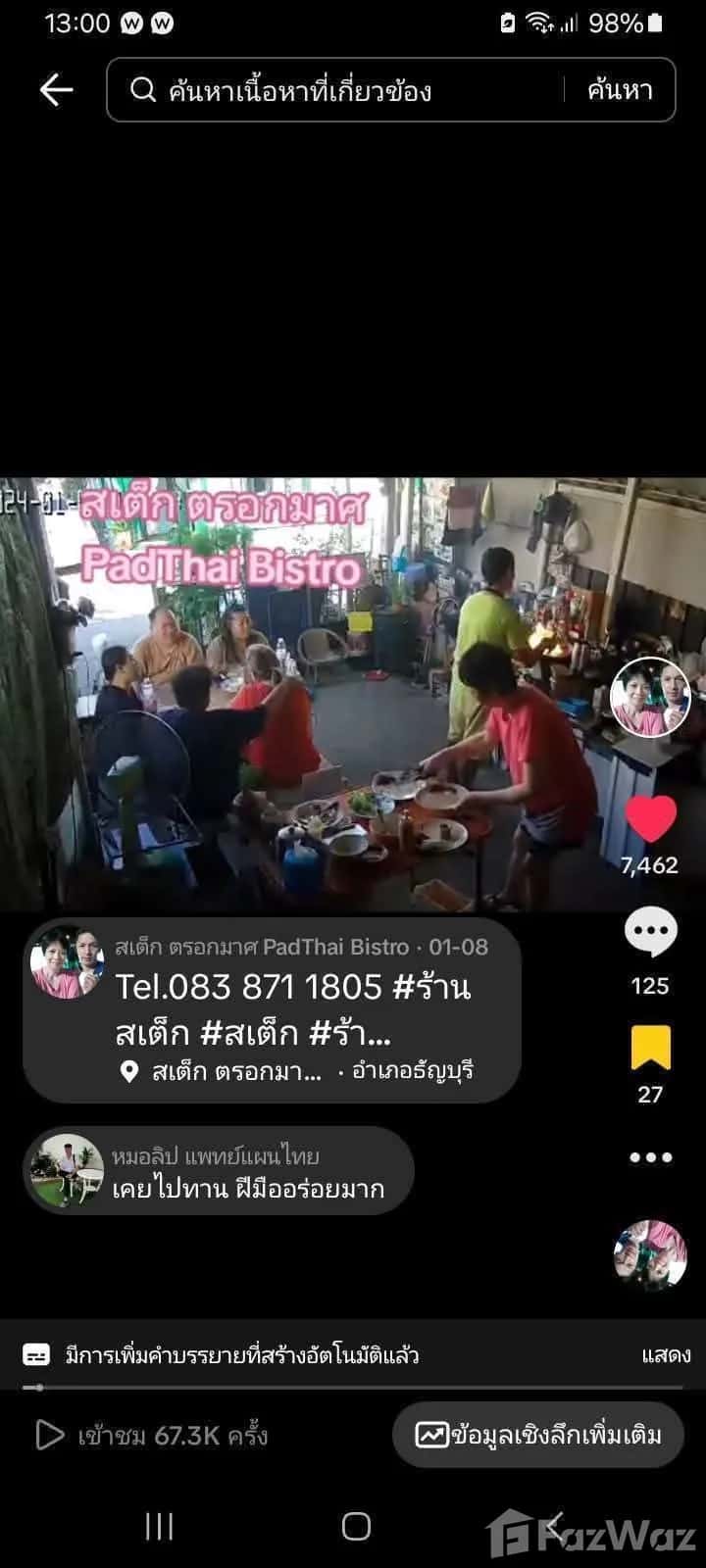The image size is (706, 1568).
Task: Expand the Tel.083 871 1805 caption card
Action: 294,1009
